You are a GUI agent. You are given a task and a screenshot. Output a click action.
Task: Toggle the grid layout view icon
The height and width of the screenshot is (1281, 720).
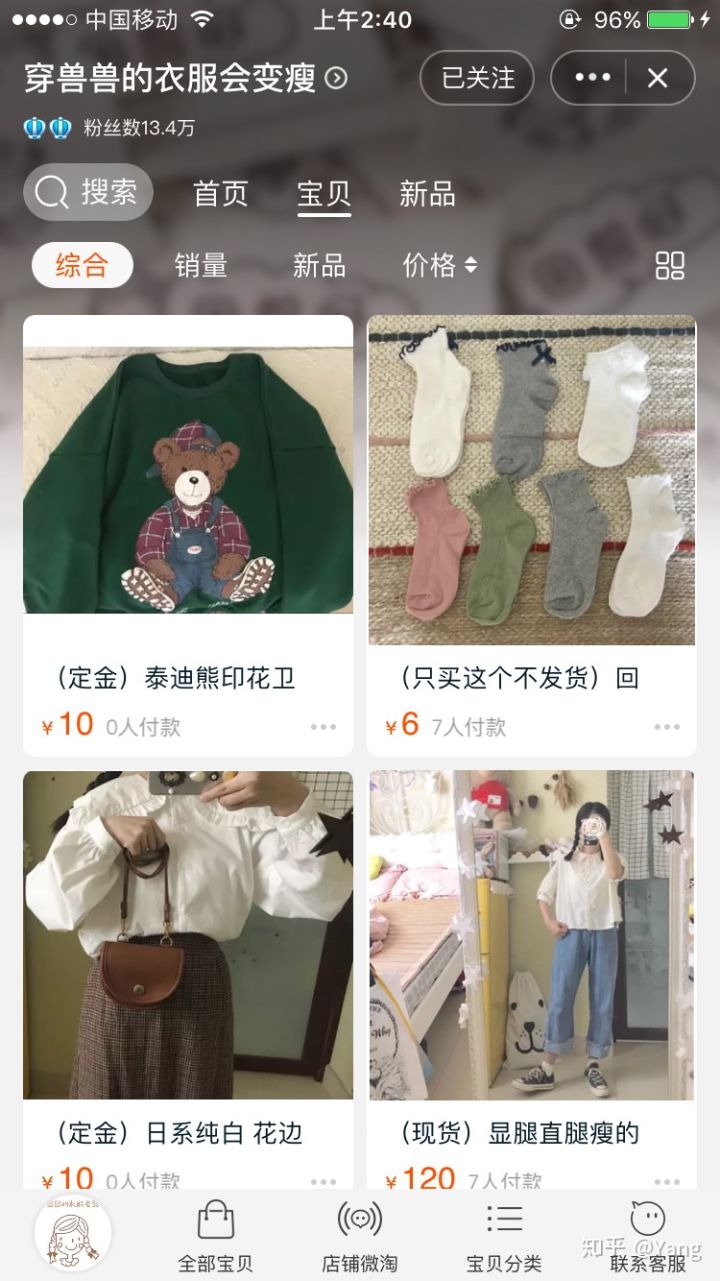coord(669,265)
